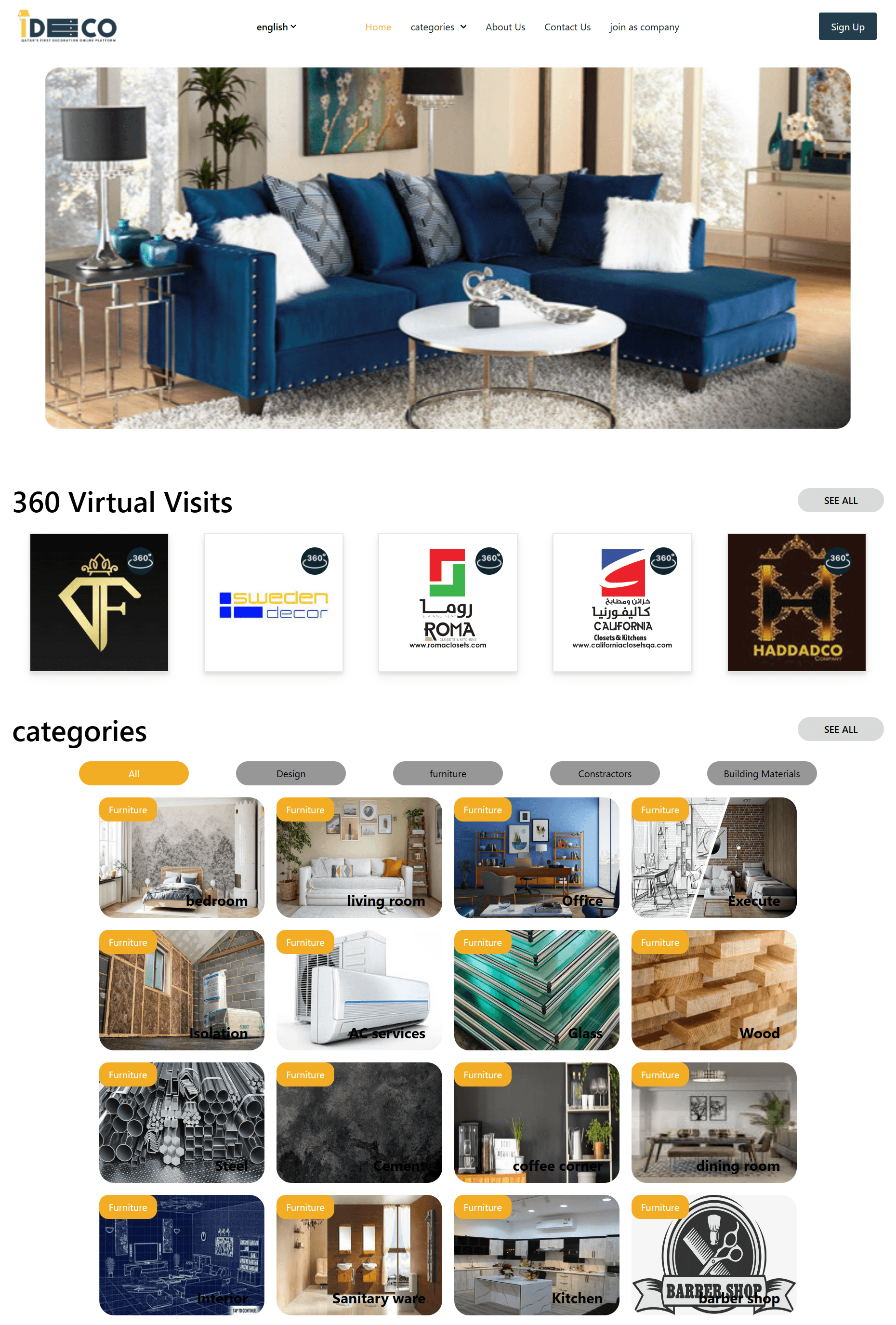Open the english language dropdown
The image size is (896, 1325).
tap(276, 27)
